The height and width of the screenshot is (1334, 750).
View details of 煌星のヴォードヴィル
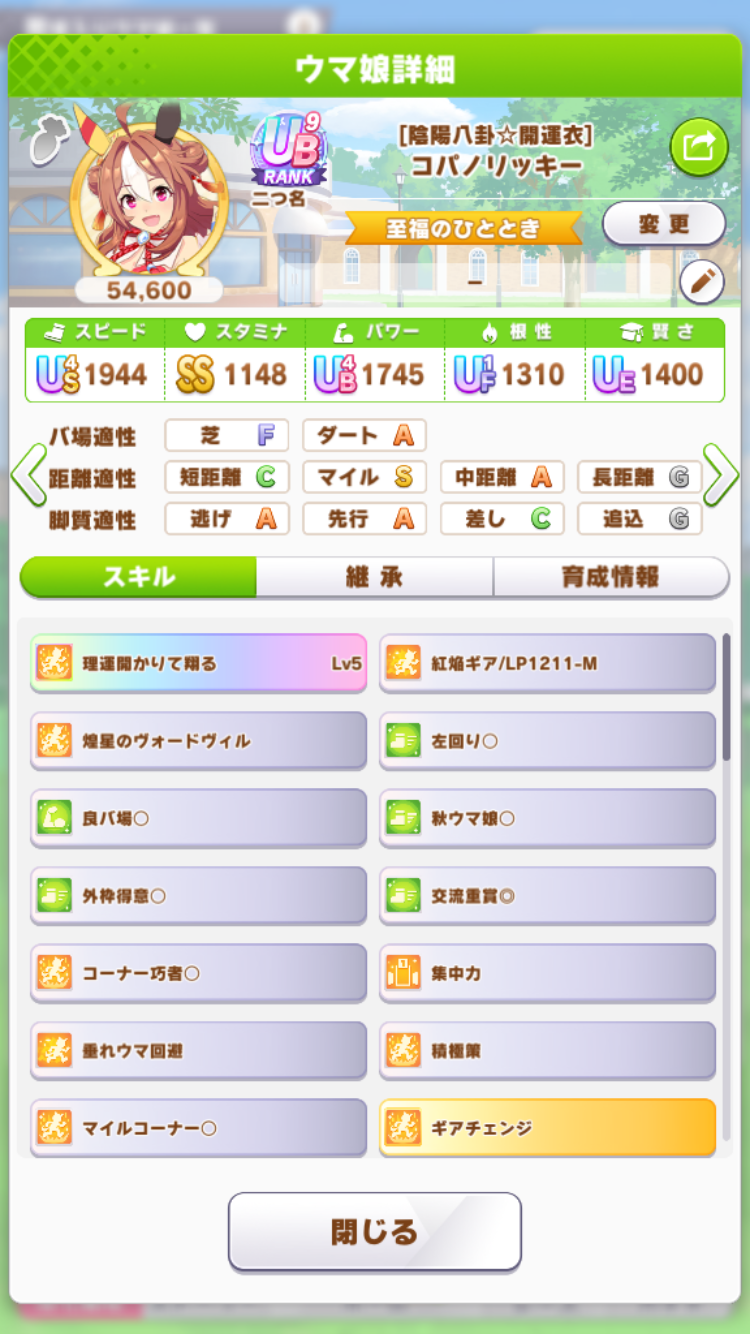(198, 741)
